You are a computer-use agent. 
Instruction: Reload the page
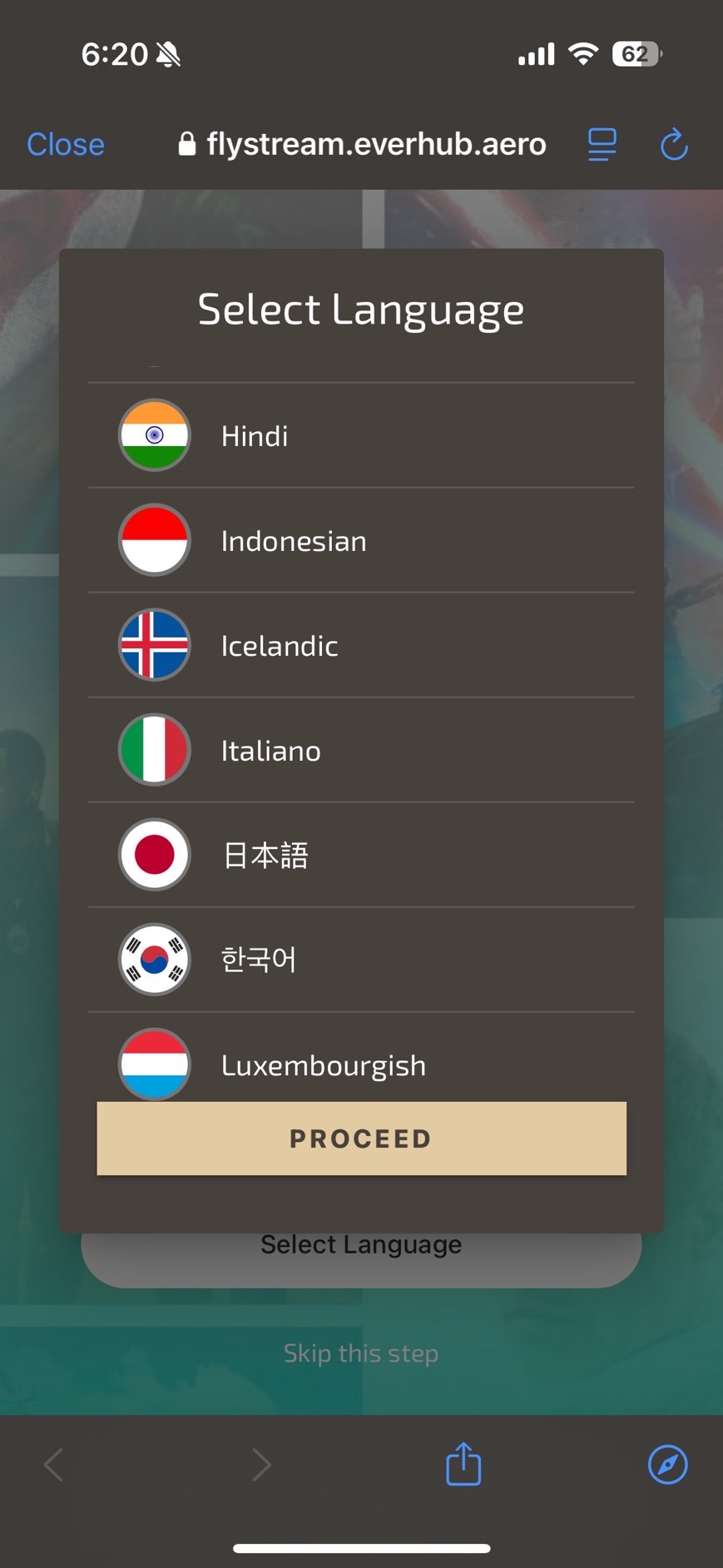point(673,144)
